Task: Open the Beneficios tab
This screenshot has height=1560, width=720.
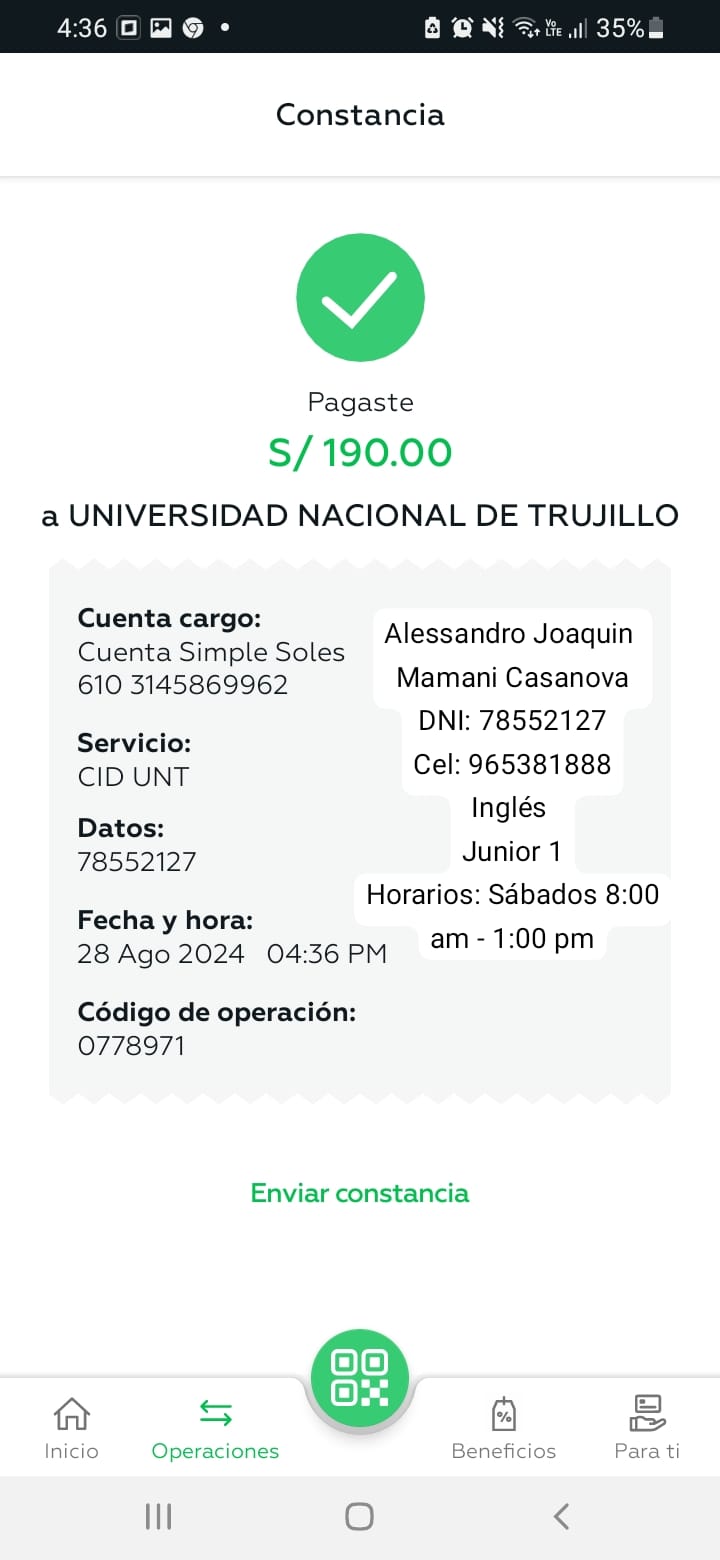Action: tap(504, 1428)
